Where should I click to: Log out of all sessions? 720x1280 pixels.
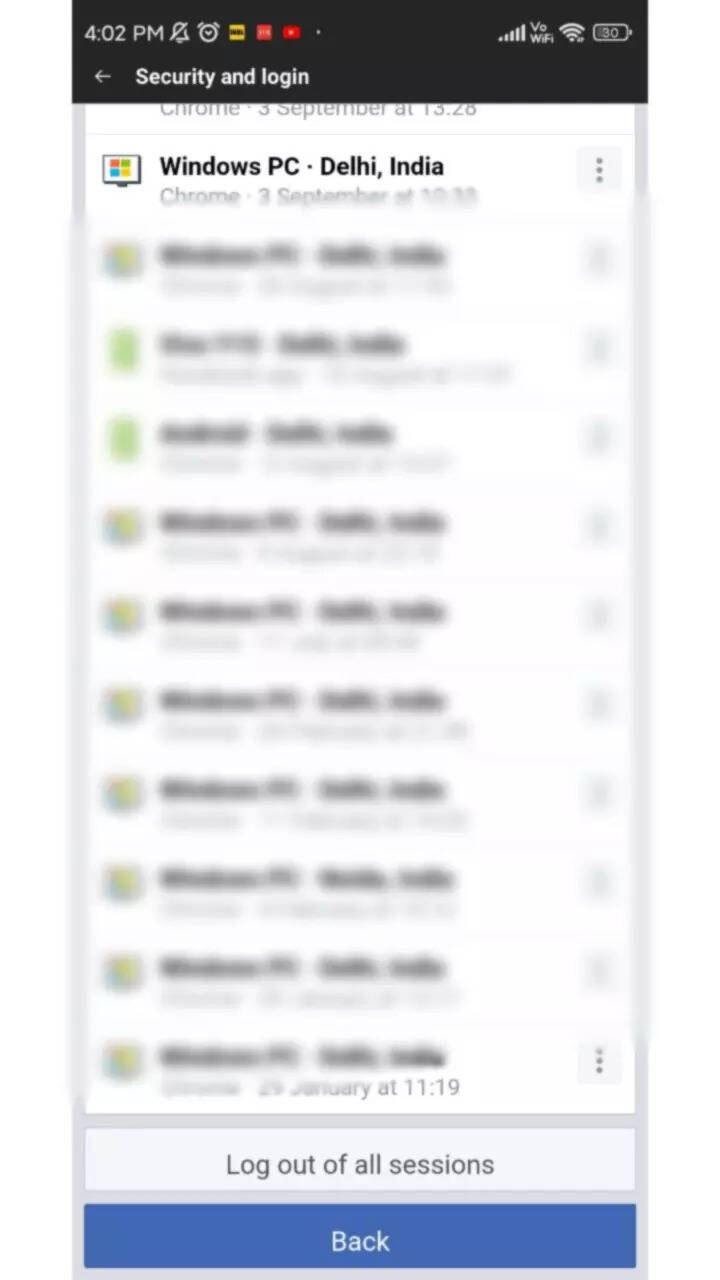coord(360,1164)
